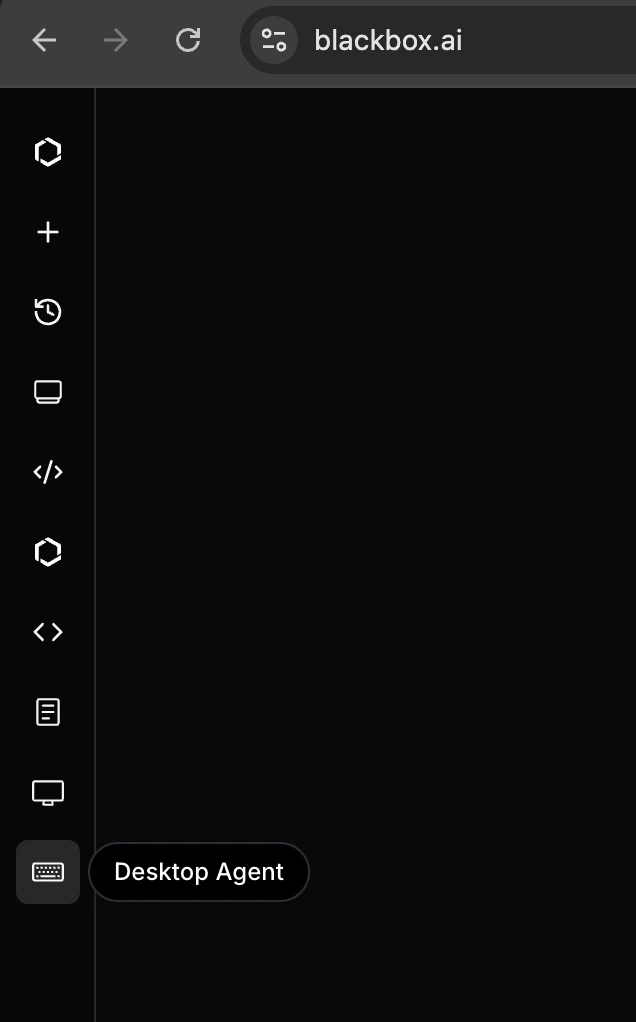
Task: Open Desktop Agent keyboard icon
Action: pyautogui.click(x=48, y=872)
